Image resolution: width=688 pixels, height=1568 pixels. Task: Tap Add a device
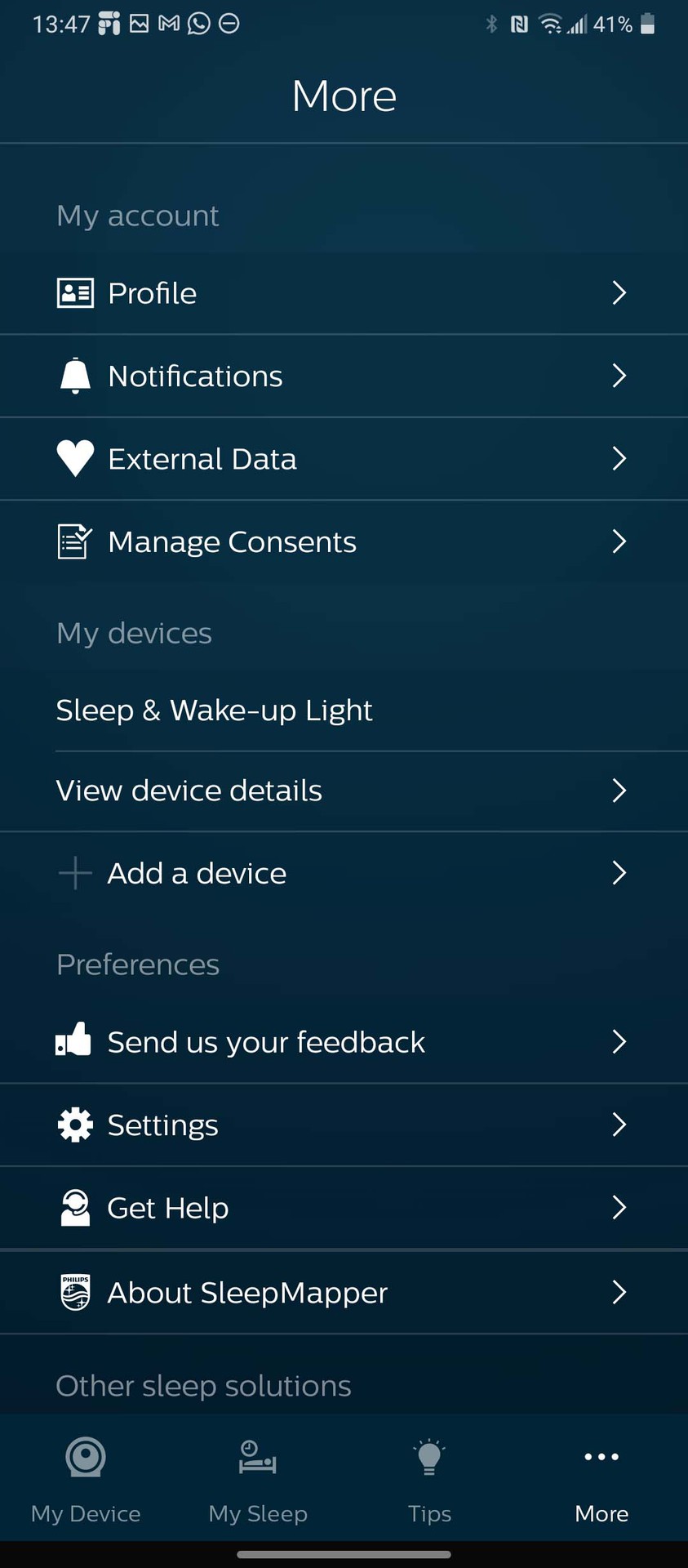(343, 873)
